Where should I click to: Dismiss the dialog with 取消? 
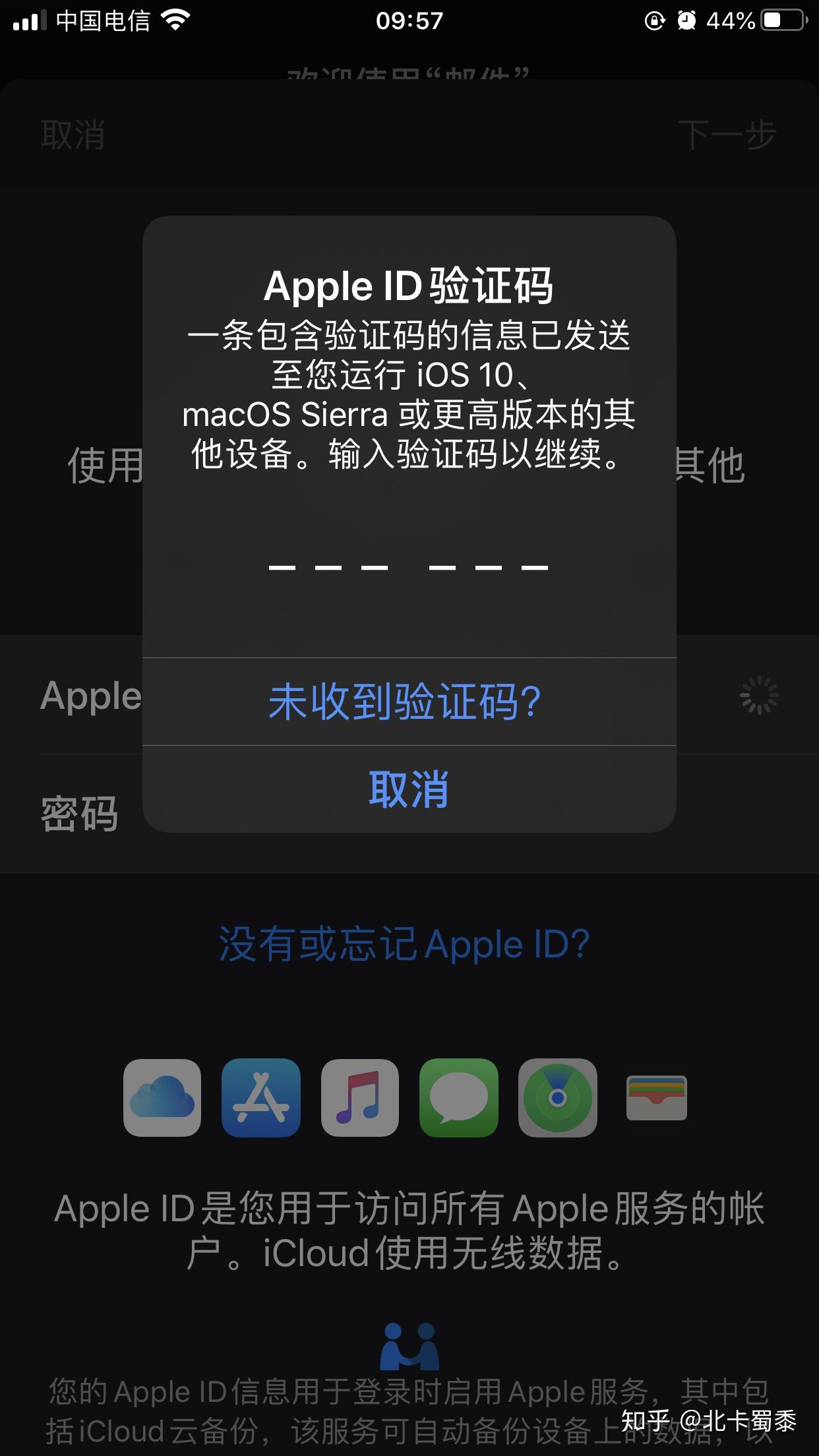coord(409,789)
